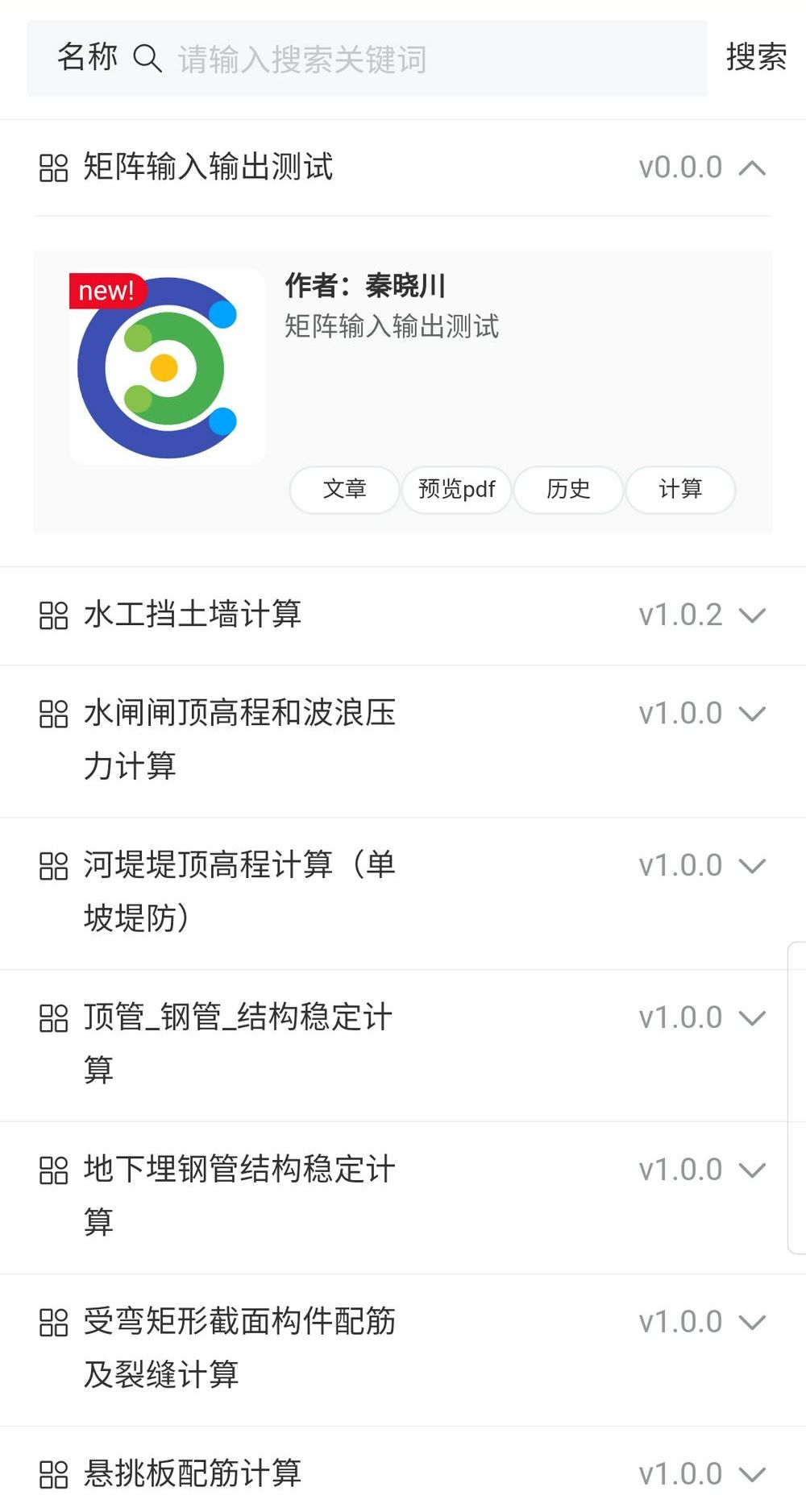
Task: Open the 名称 search type selector
Action: point(87,58)
